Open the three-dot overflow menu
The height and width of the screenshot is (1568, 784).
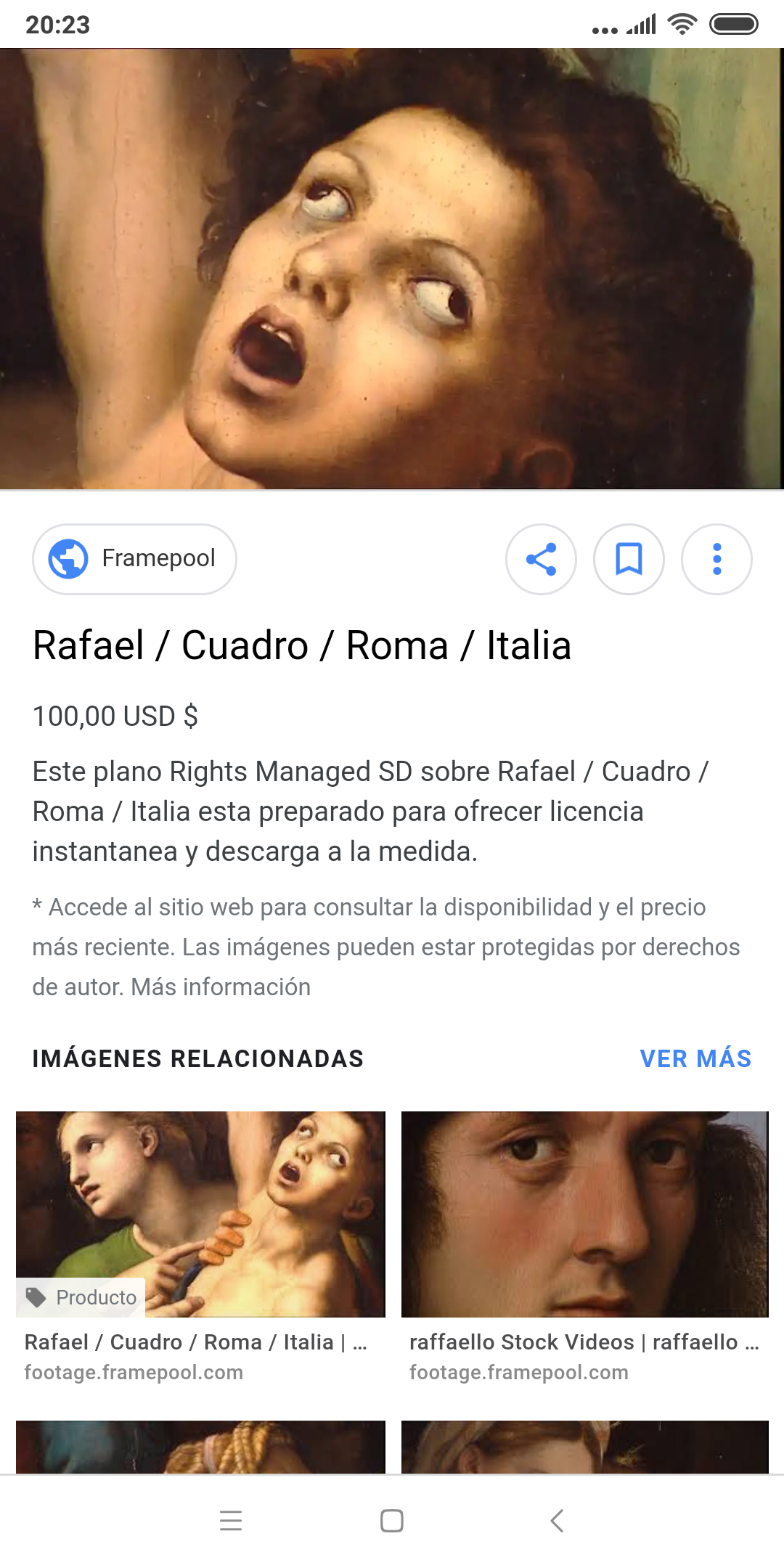(716, 559)
